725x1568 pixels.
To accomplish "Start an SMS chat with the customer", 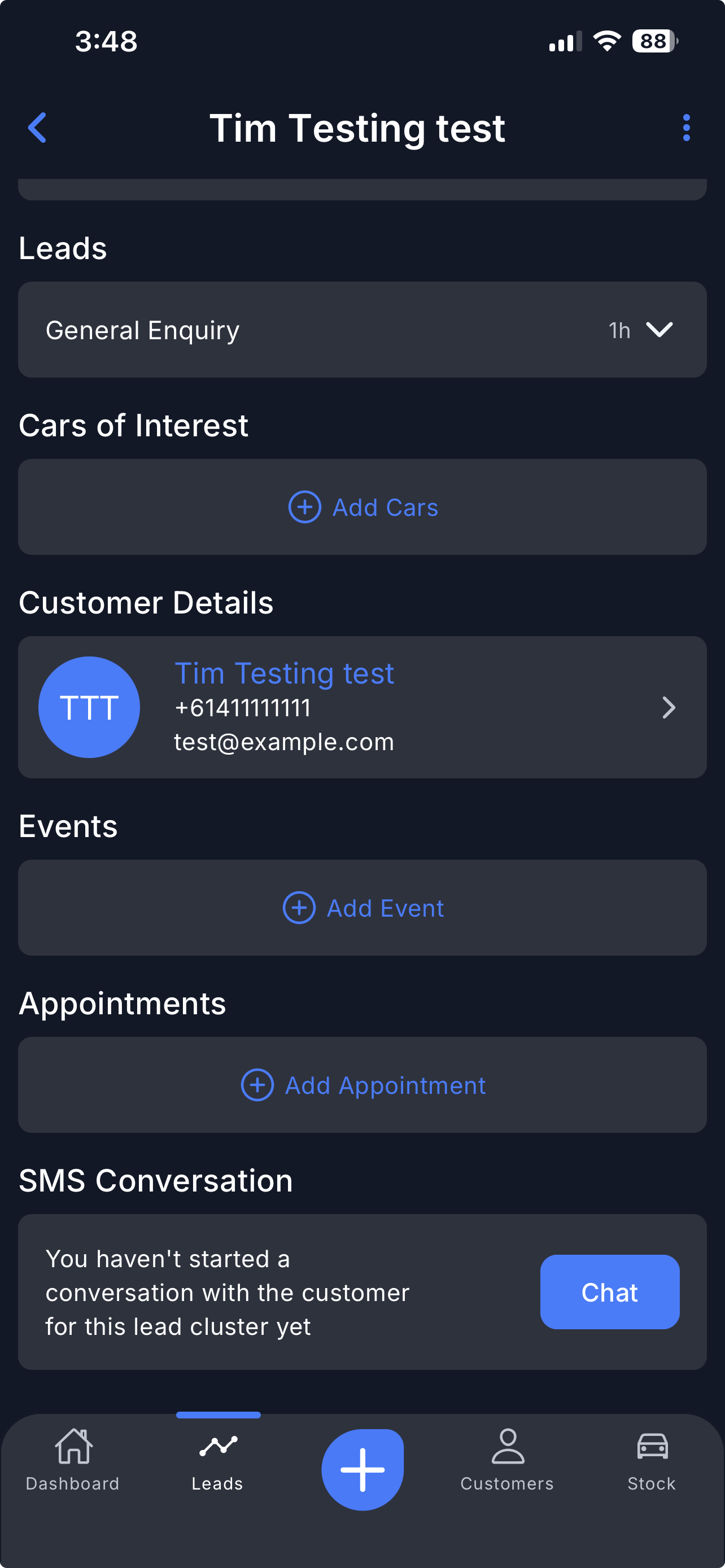I will (x=609, y=1291).
